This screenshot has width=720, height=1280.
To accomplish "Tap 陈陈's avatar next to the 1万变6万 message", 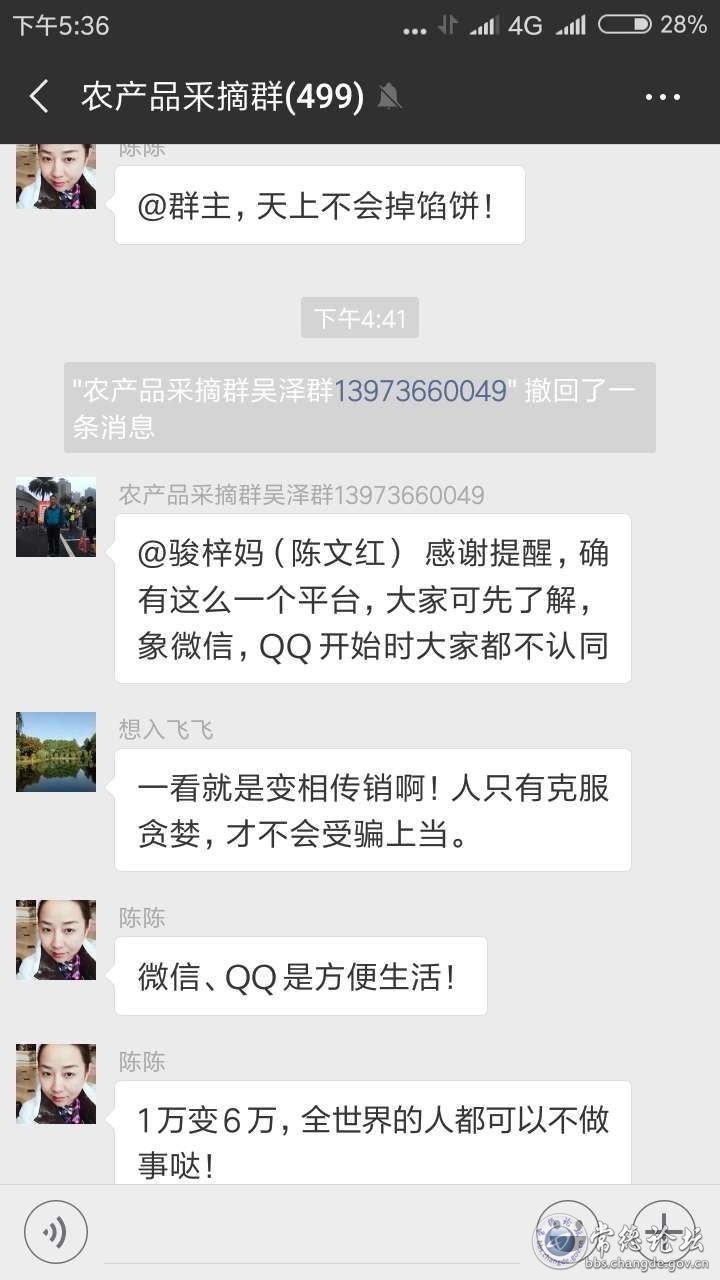I will pyautogui.click(x=56, y=1084).
